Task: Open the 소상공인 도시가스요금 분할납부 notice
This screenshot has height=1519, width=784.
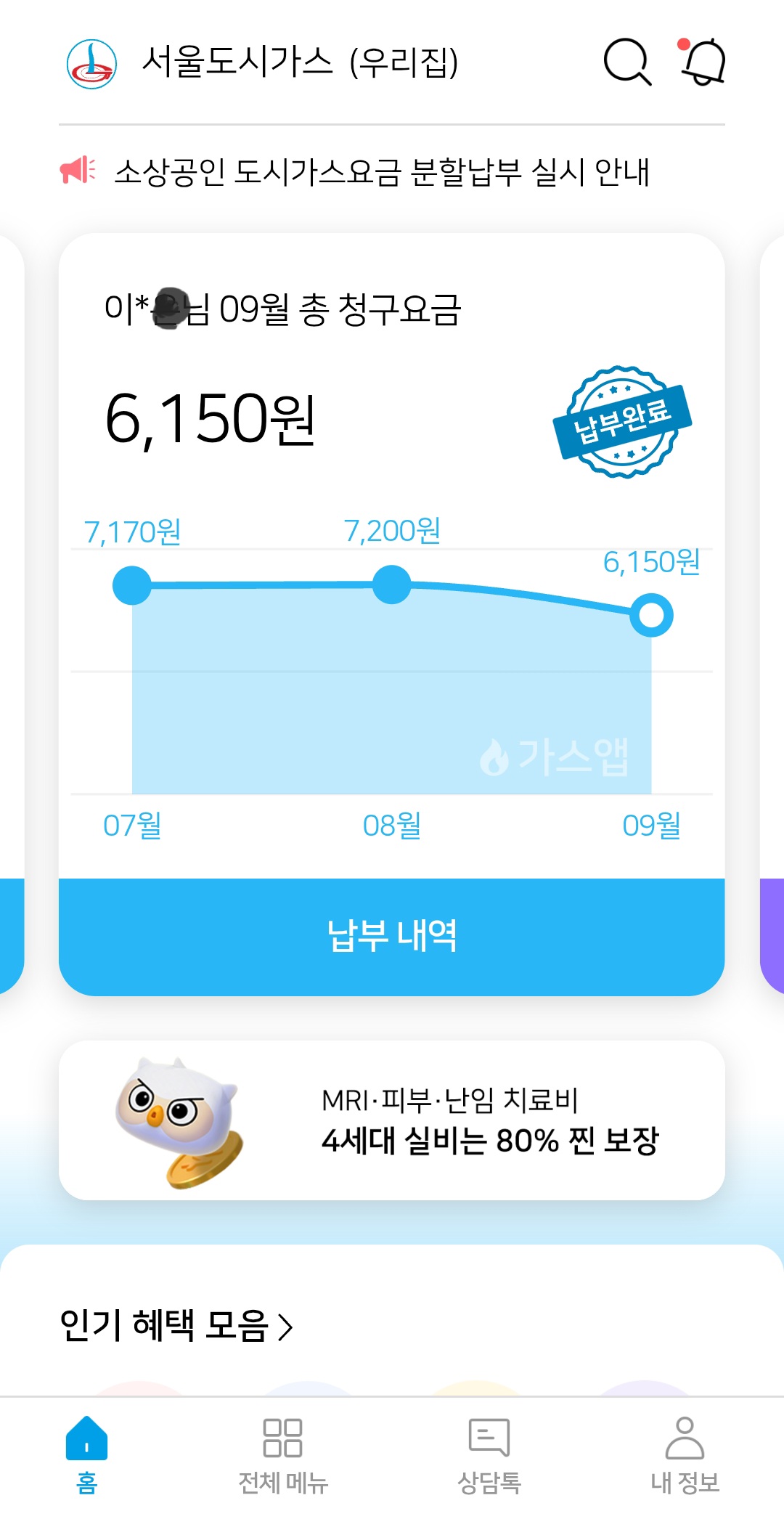Action: (381, 172)
